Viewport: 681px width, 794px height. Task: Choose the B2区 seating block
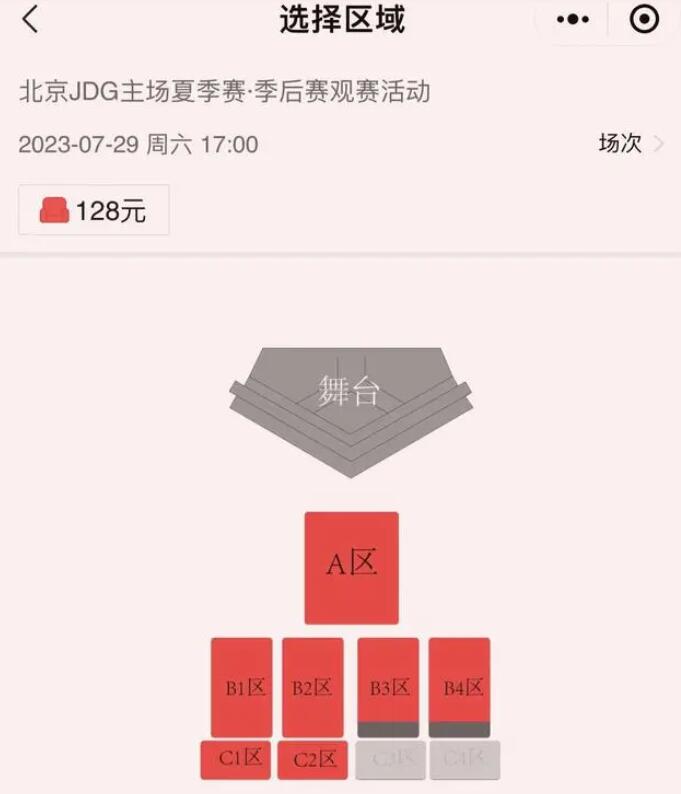point(312,686)
